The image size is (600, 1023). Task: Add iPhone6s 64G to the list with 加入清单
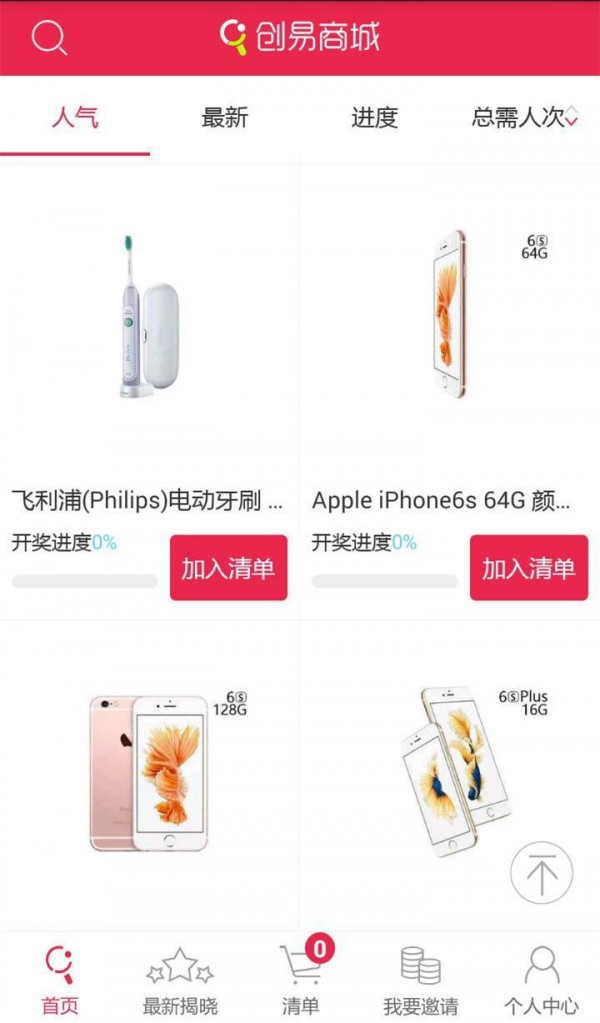(528, 568)
